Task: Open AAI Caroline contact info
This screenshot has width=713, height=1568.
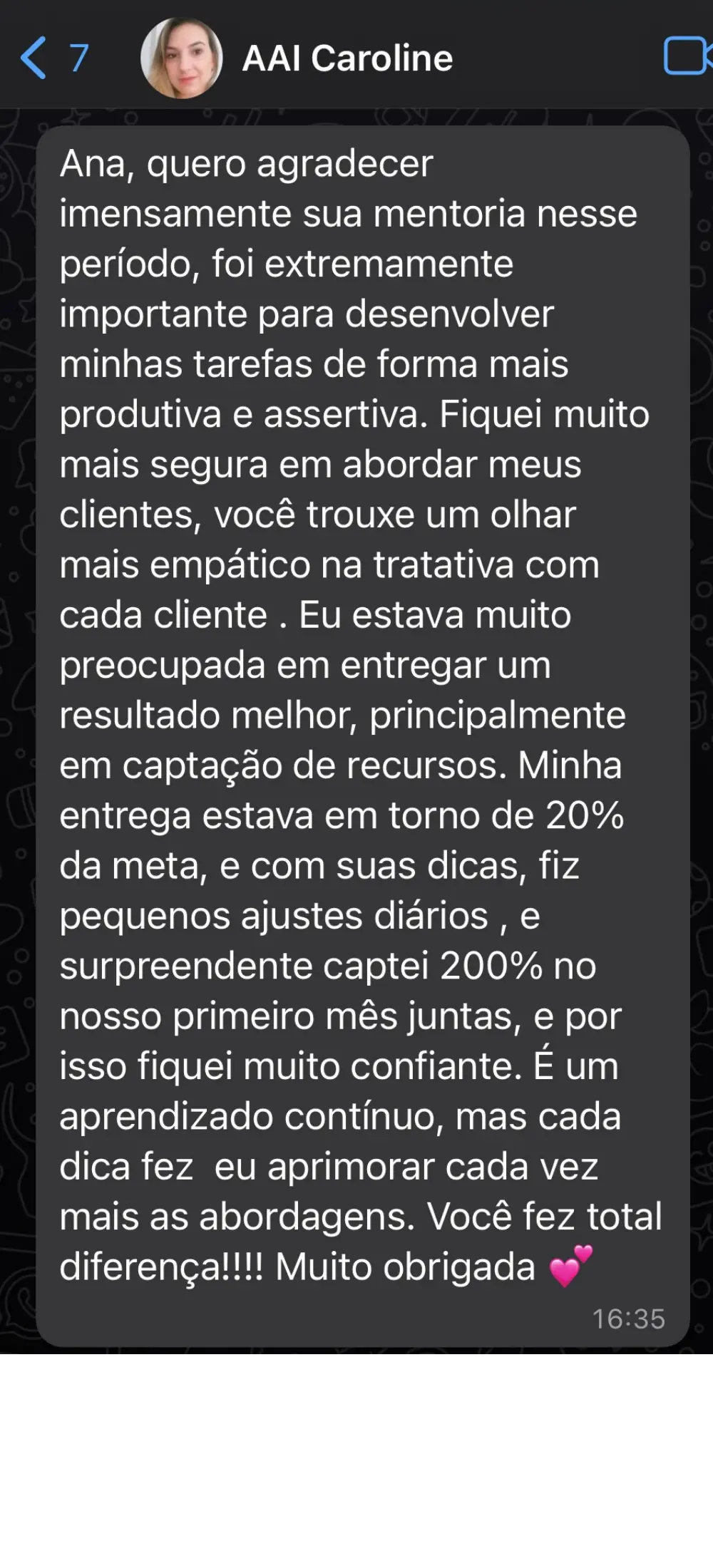Action: pyautogui.click(x=347, y=58)
